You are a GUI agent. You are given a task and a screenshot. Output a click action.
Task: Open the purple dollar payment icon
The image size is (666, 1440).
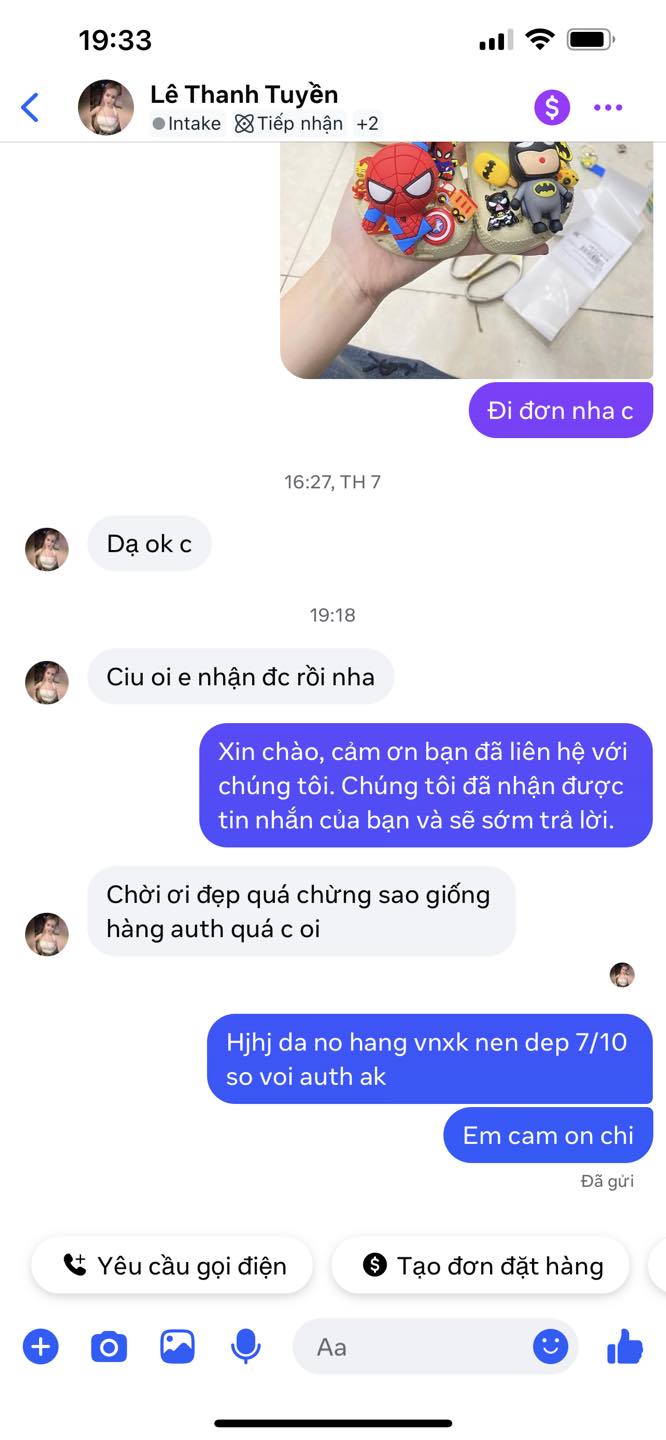coord(551,107)
